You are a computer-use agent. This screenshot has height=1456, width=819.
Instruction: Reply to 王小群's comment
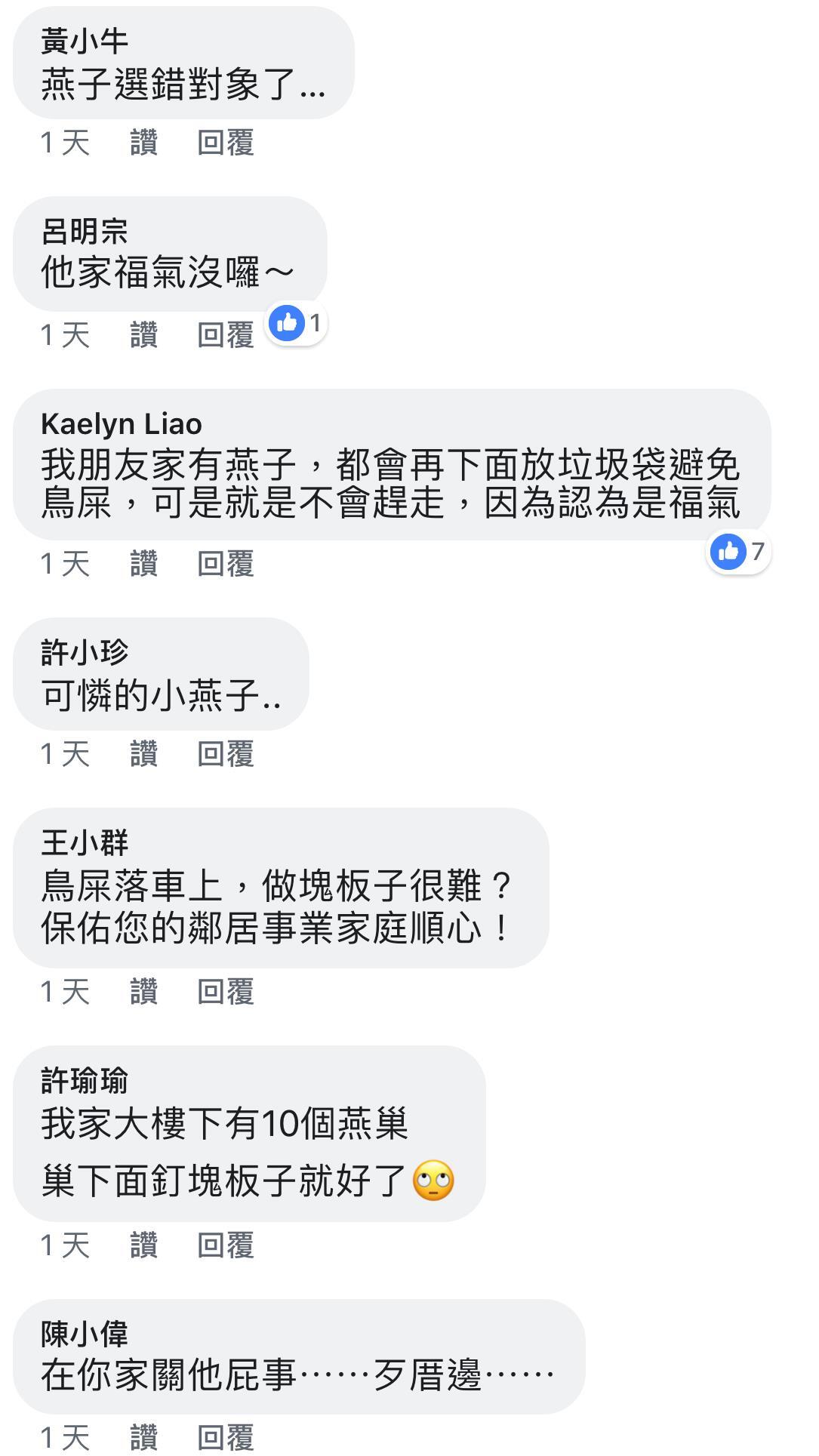pos(225,991)
